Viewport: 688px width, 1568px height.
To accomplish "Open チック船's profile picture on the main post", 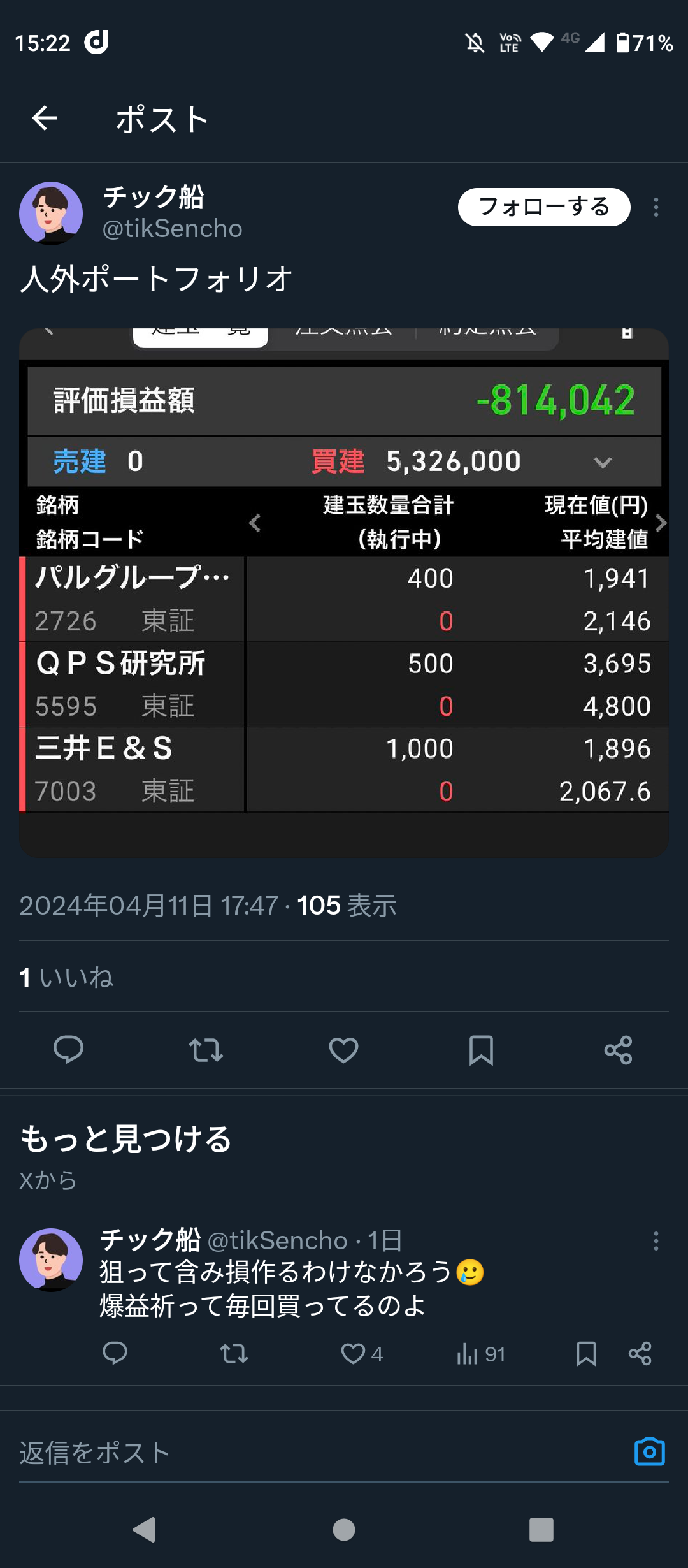I will 51,214.
